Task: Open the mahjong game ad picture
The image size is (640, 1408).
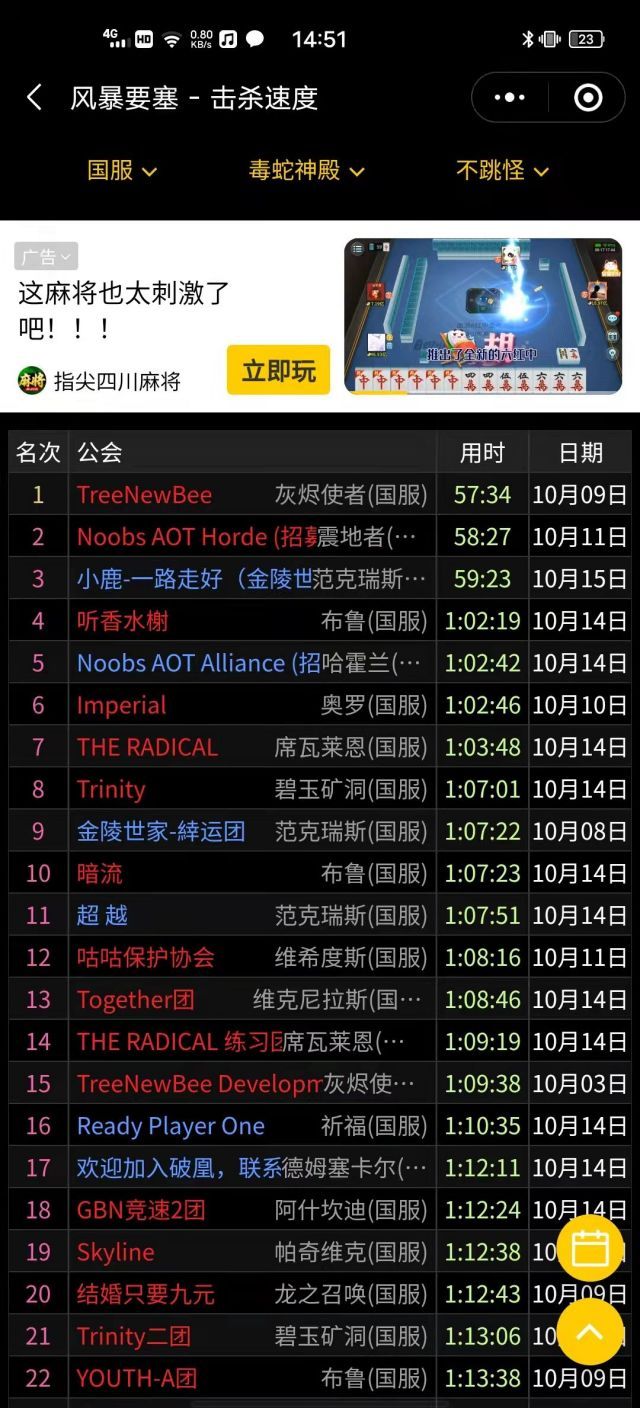Action: (x=482, y=315)
